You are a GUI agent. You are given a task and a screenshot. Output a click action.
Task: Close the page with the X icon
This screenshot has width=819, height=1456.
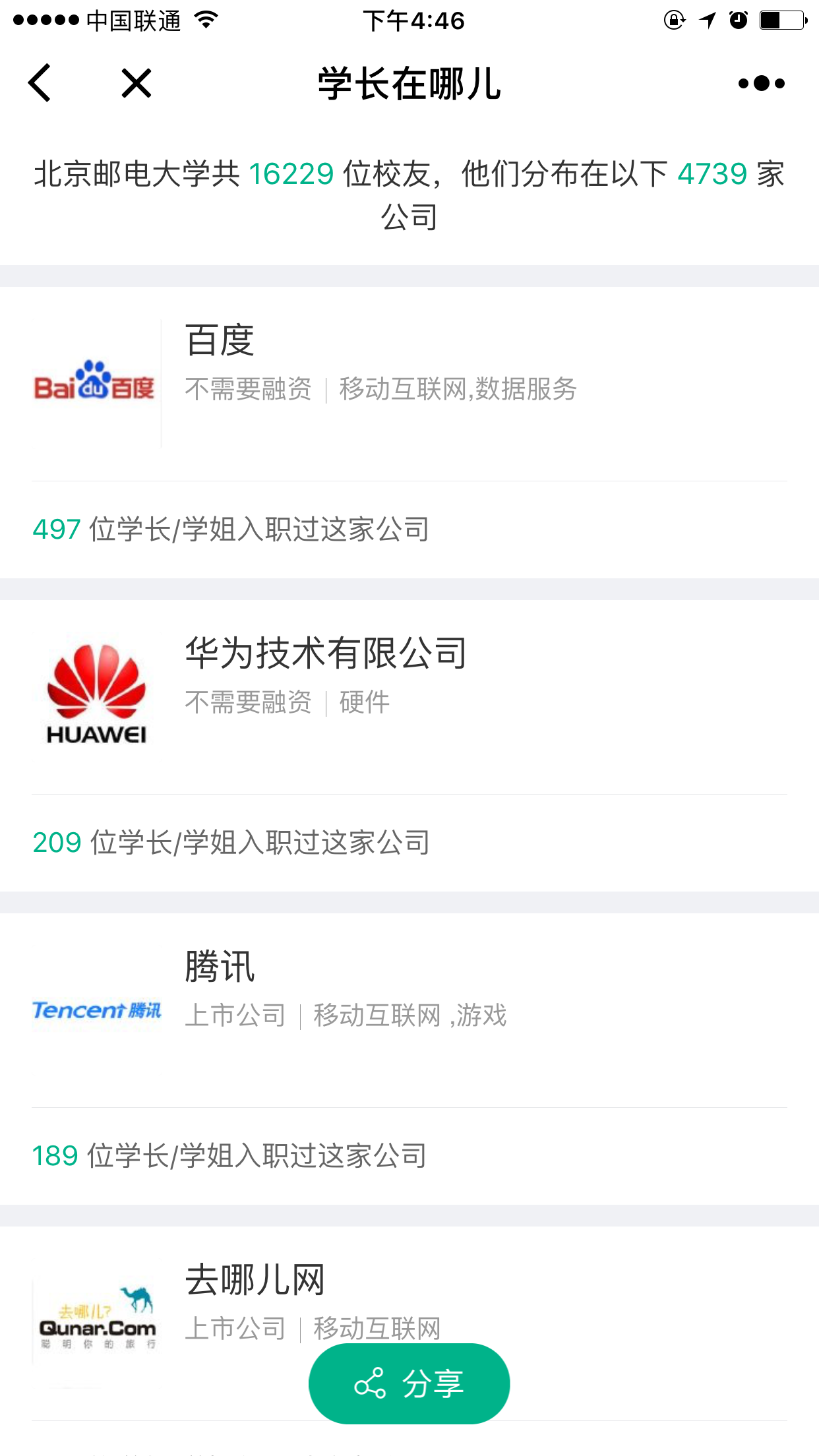(x=136, y=83)
